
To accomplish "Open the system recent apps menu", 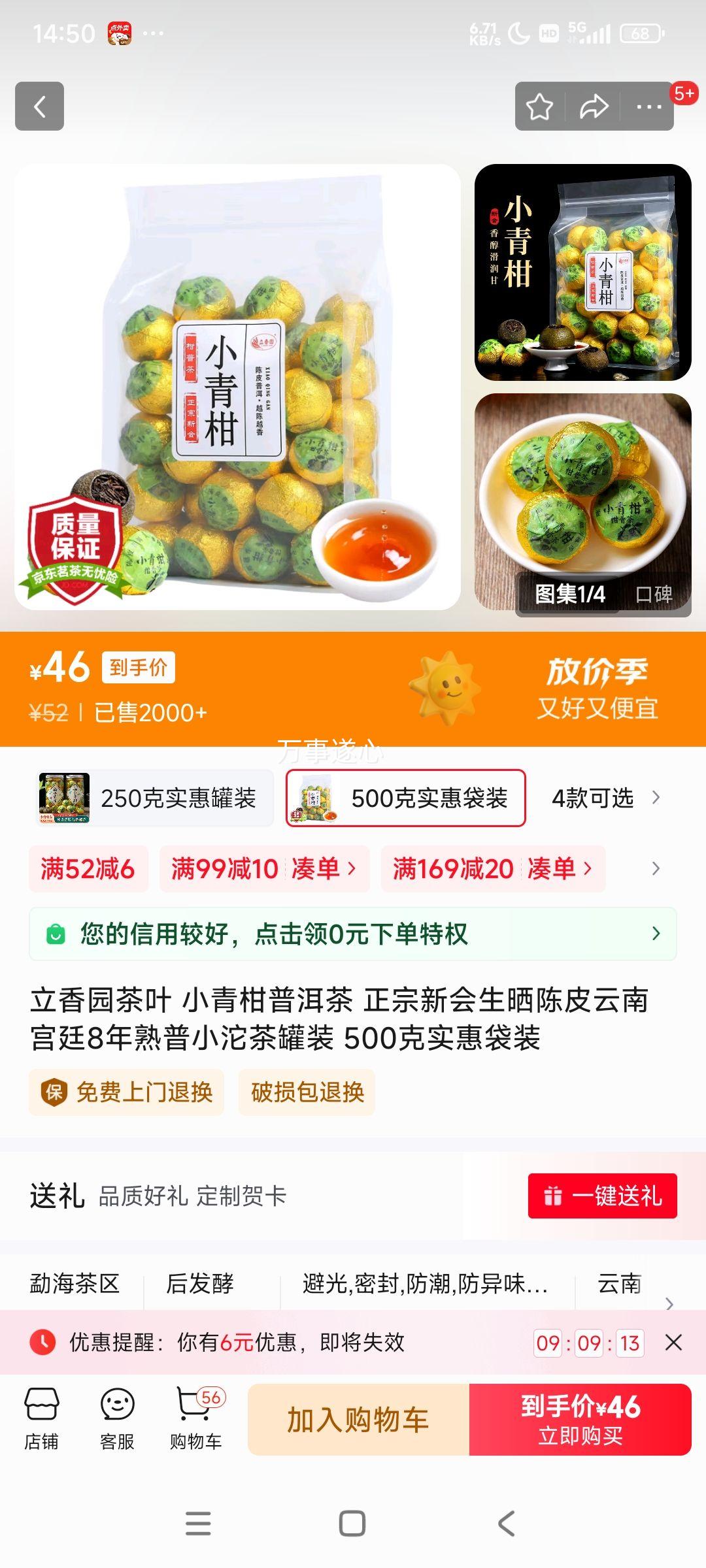I will click(x=198, y=1524).
